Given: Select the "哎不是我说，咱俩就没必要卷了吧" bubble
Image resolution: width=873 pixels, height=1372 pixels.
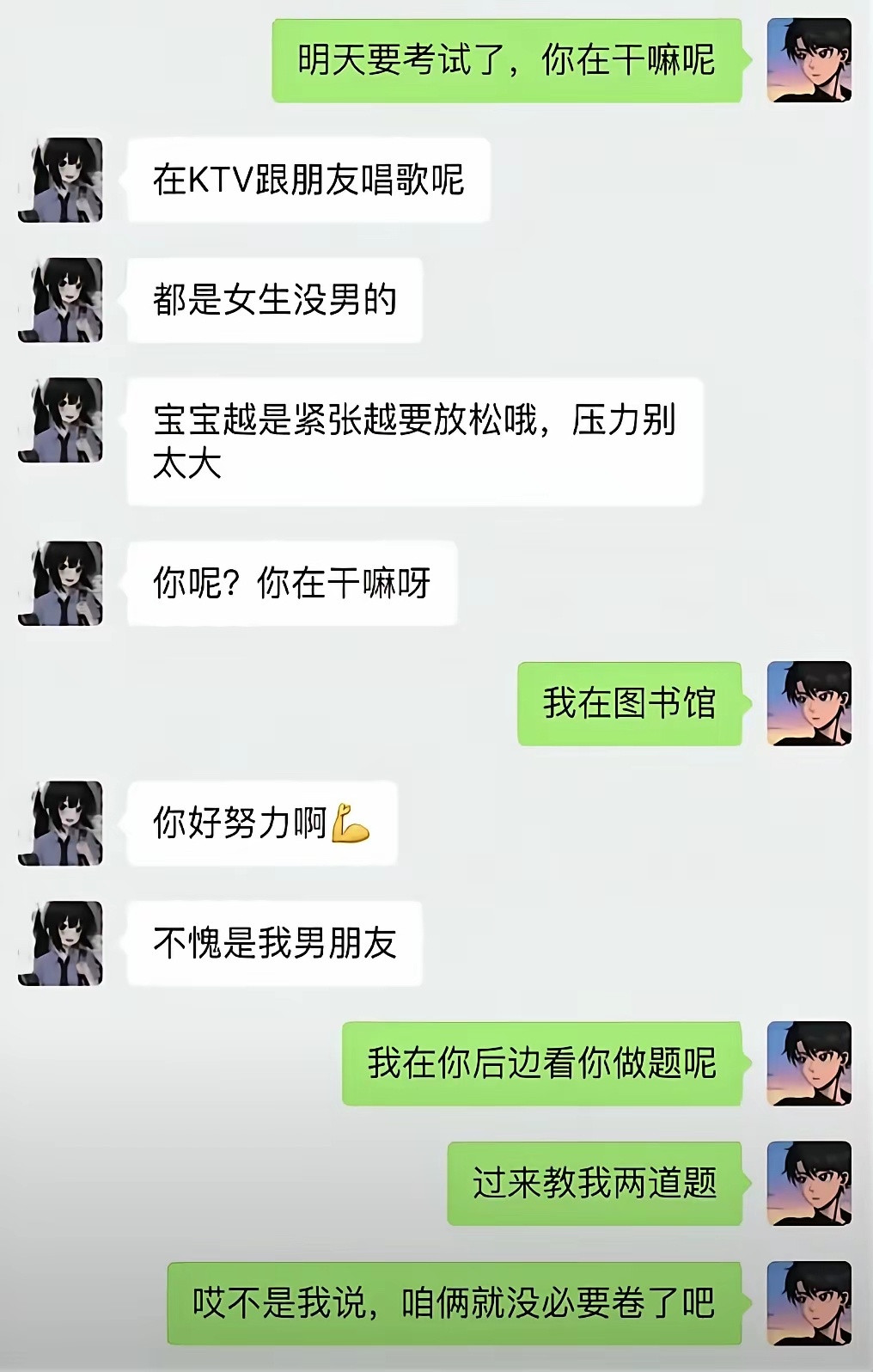Looking at the screenshot, I should [455, 1302].
